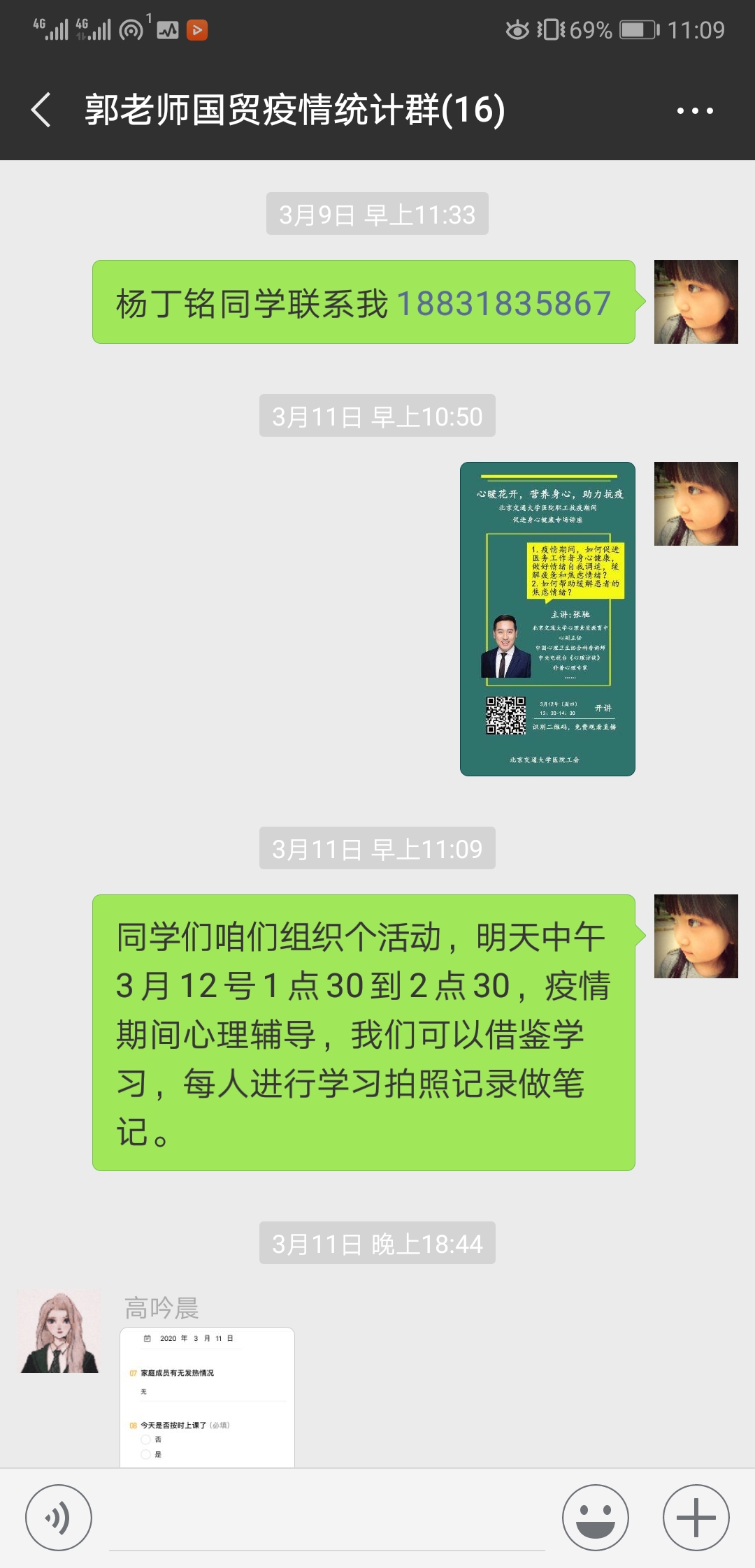This screenshot has width=755, height=1568.
Task: Open 高吟晨's form screenshot image
Action: [207, 1397]
